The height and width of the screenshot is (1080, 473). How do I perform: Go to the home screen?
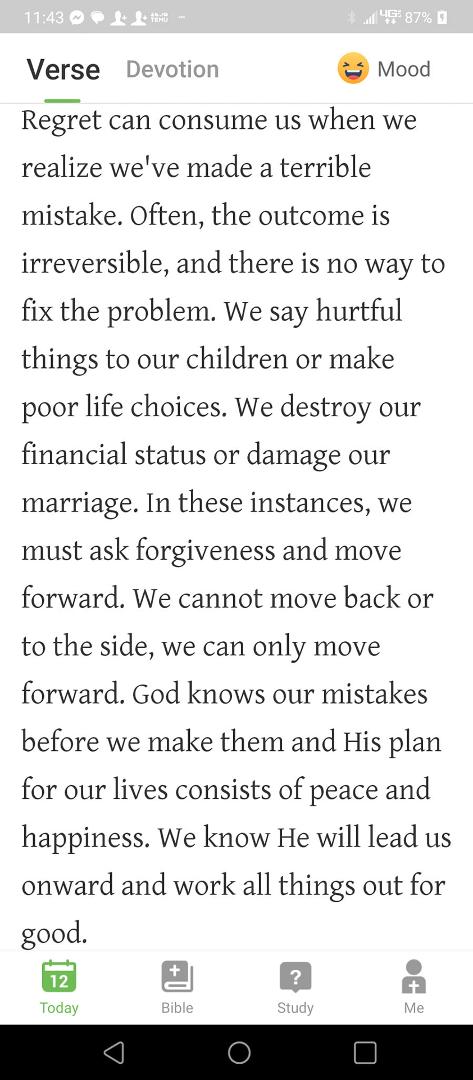239,1052
